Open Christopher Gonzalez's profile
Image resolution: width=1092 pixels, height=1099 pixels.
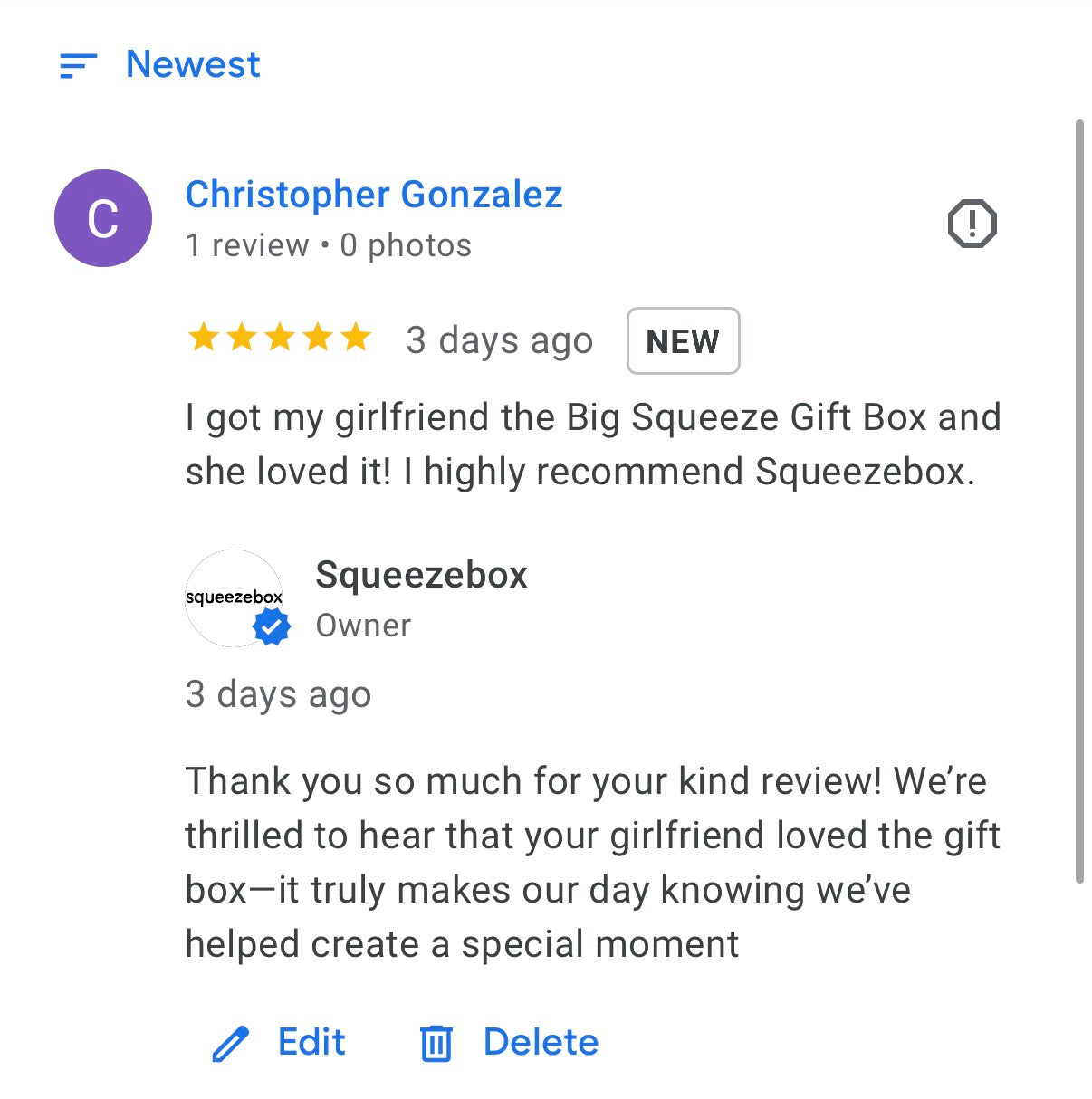374,194
